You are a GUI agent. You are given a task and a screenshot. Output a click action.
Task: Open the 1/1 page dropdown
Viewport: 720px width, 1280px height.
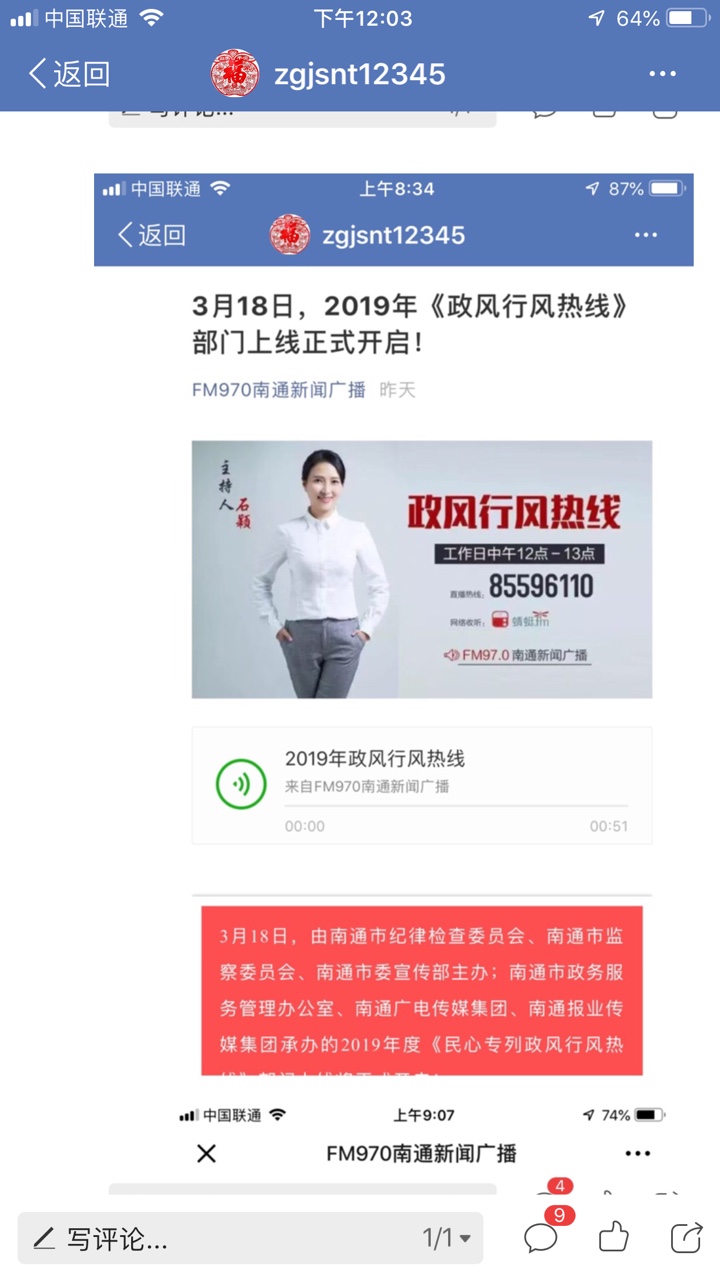coord(446,1240)
